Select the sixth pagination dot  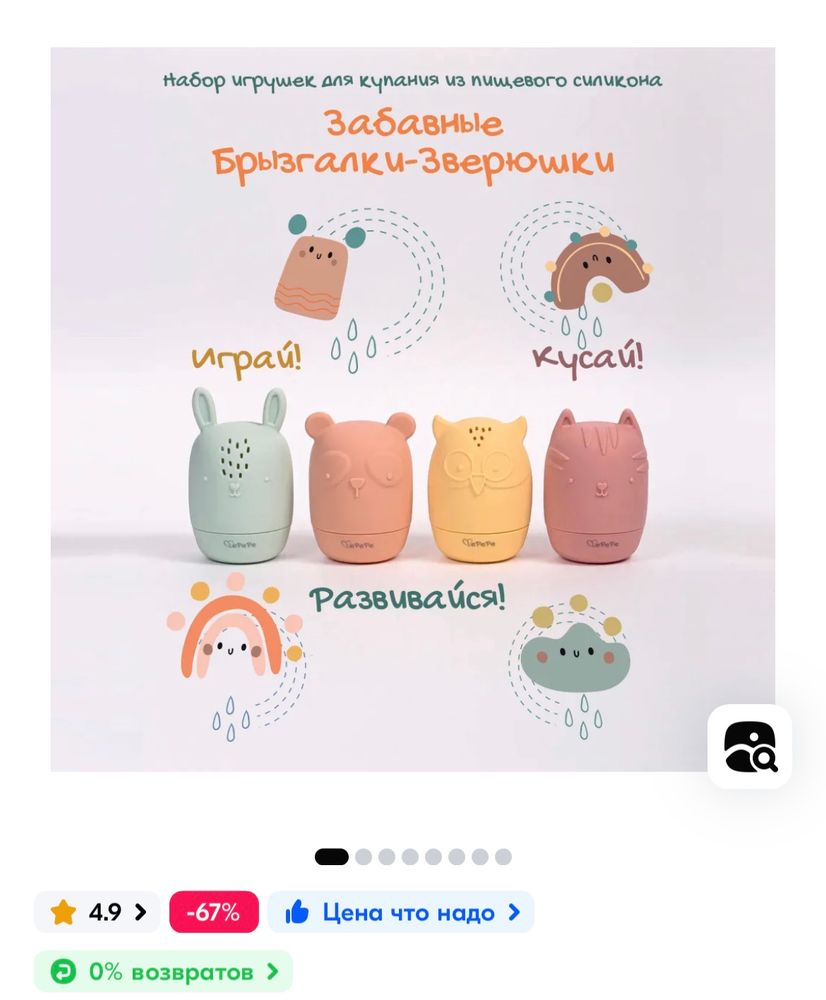point(454,857)
